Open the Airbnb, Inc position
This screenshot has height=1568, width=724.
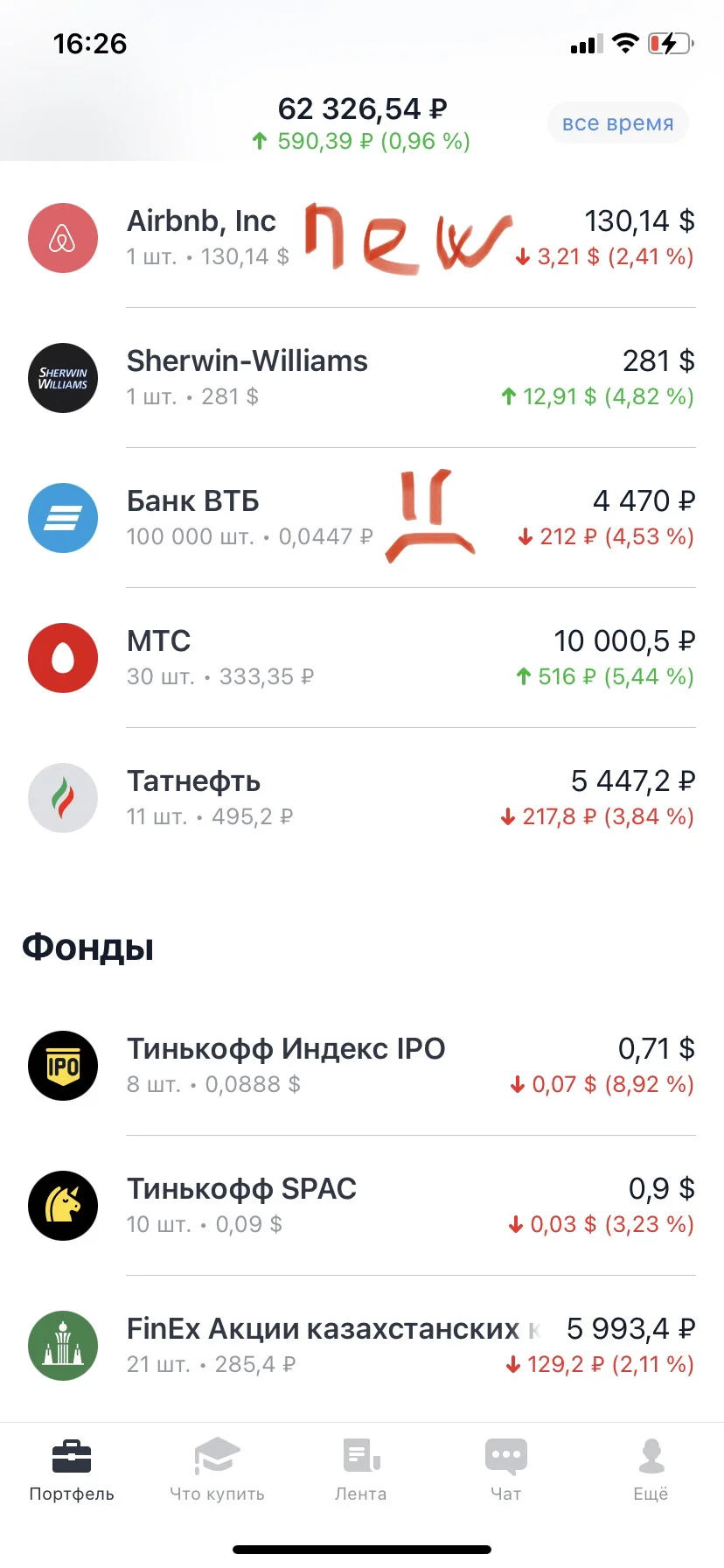click(362, 238)
